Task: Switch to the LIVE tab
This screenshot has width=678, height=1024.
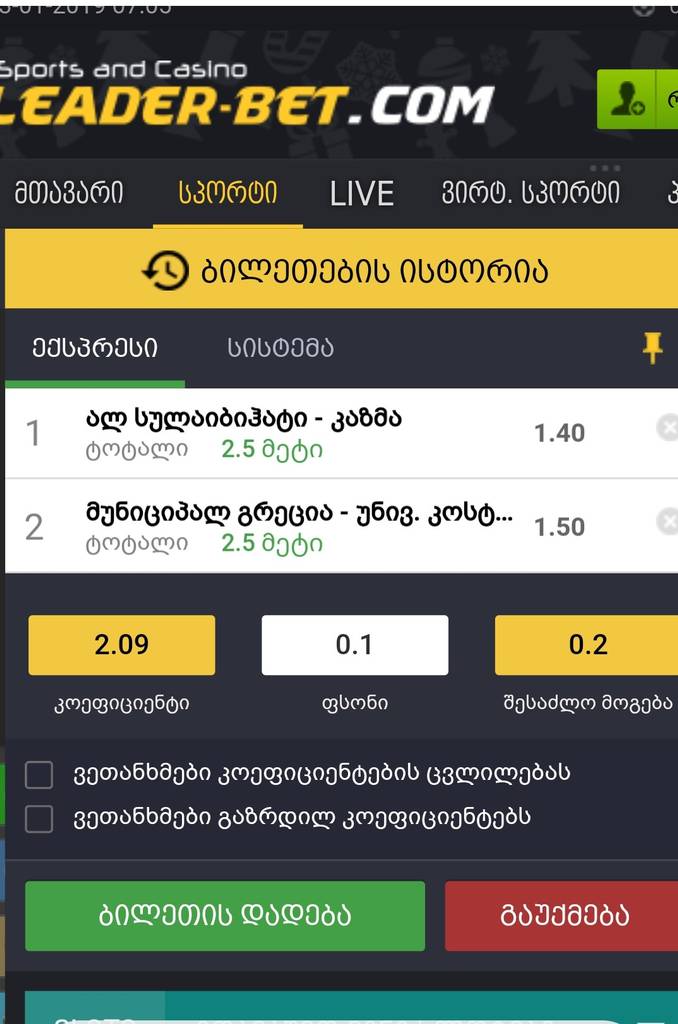Action: [x=361, y=193]
